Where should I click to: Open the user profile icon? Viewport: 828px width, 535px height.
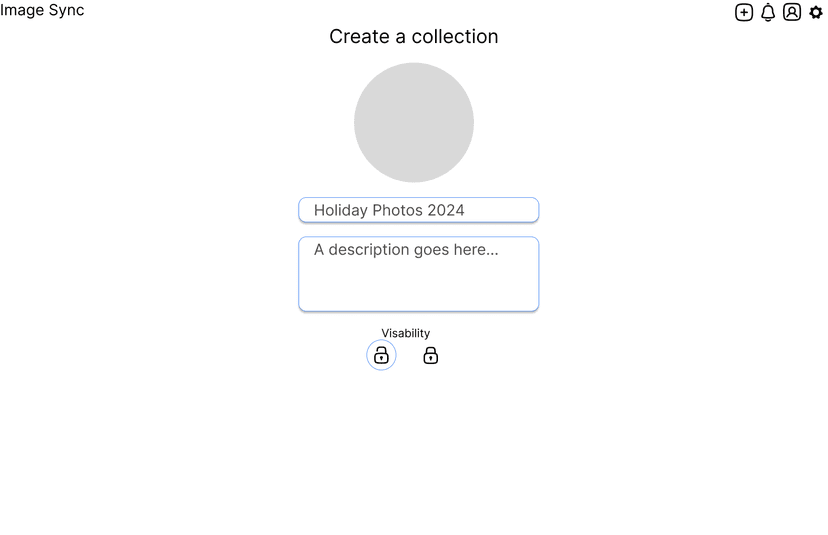(792, 12)
